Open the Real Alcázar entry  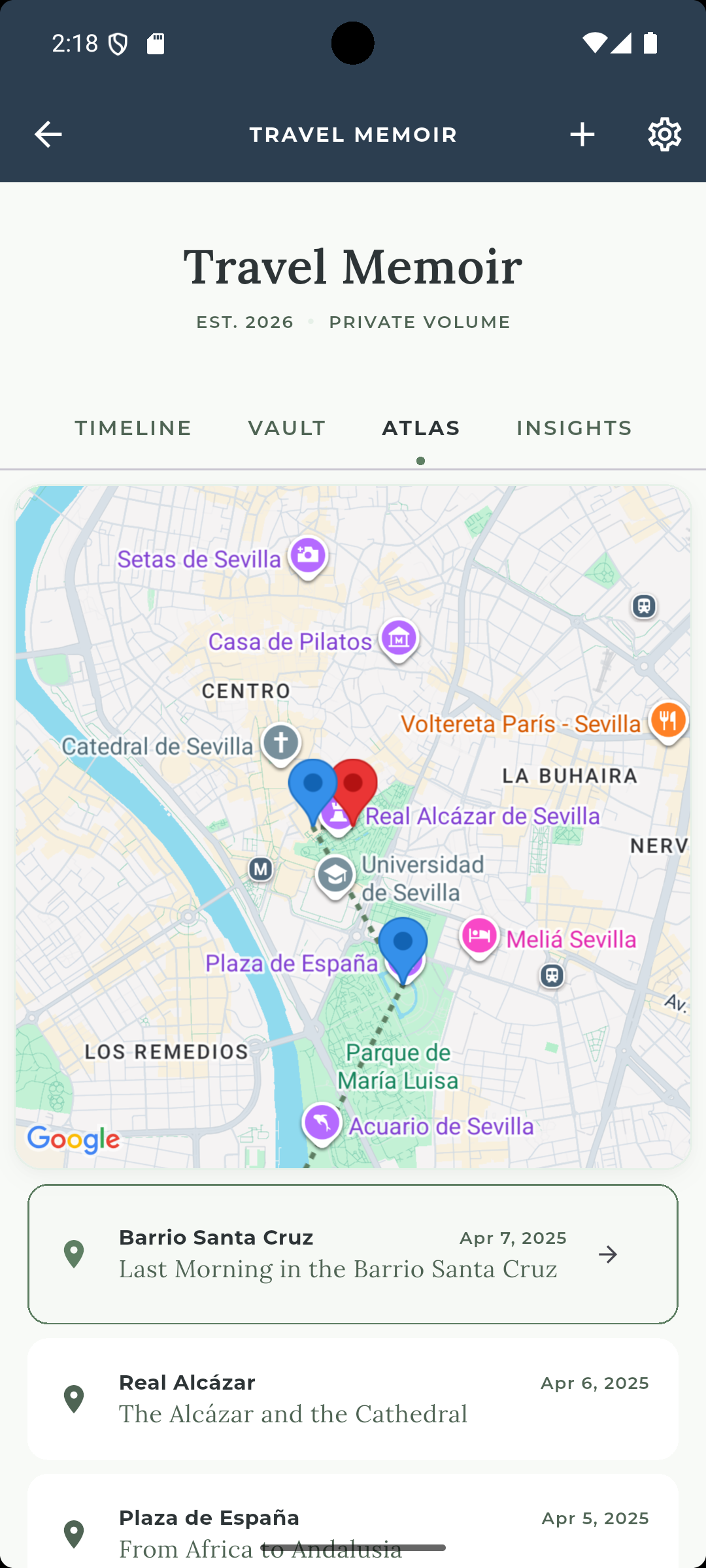tap(353, 1398)
